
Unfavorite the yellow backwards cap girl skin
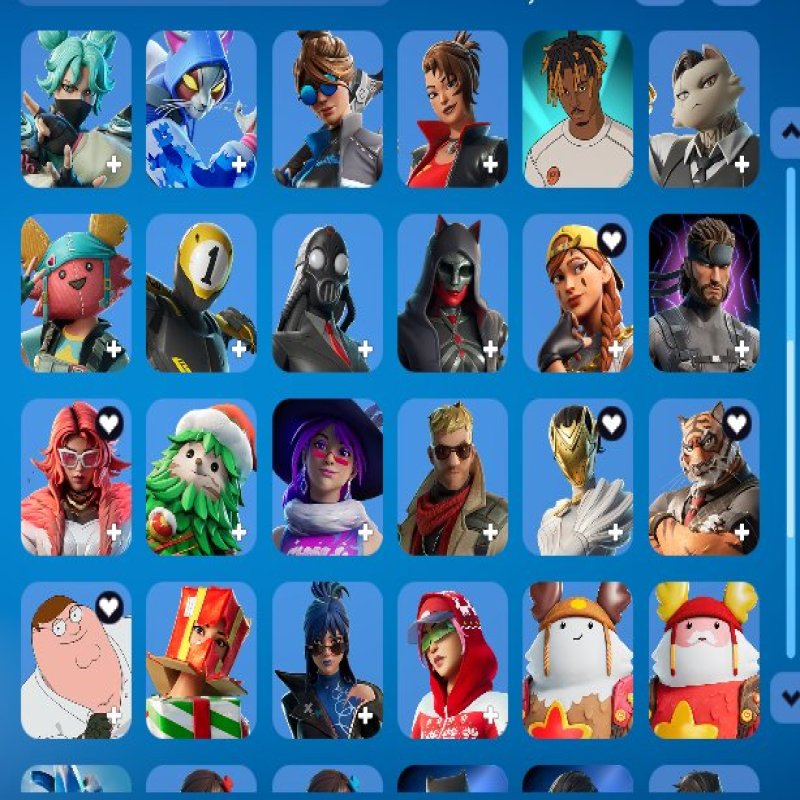tap(611, 240)
